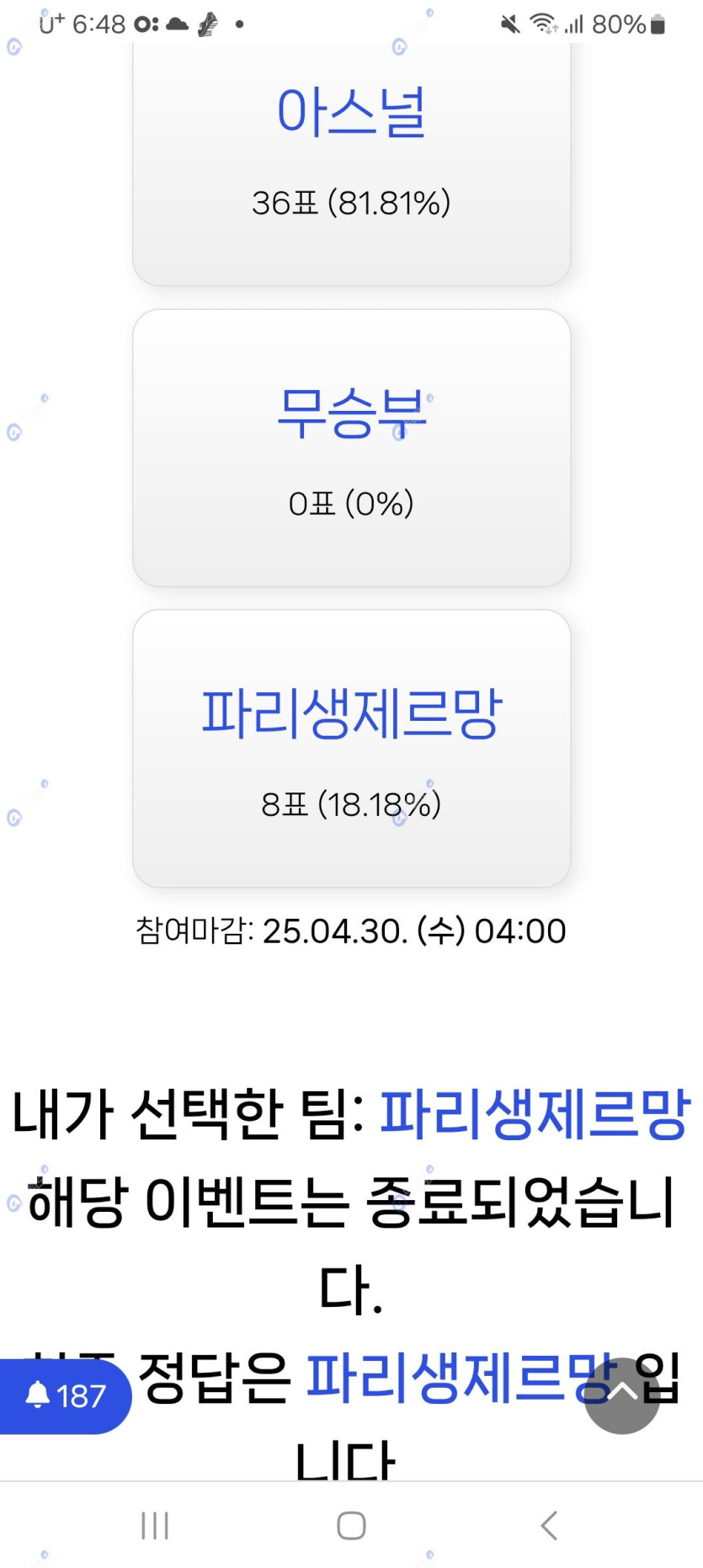Tap the scroll-to-top arrow button

(621, 1395)
